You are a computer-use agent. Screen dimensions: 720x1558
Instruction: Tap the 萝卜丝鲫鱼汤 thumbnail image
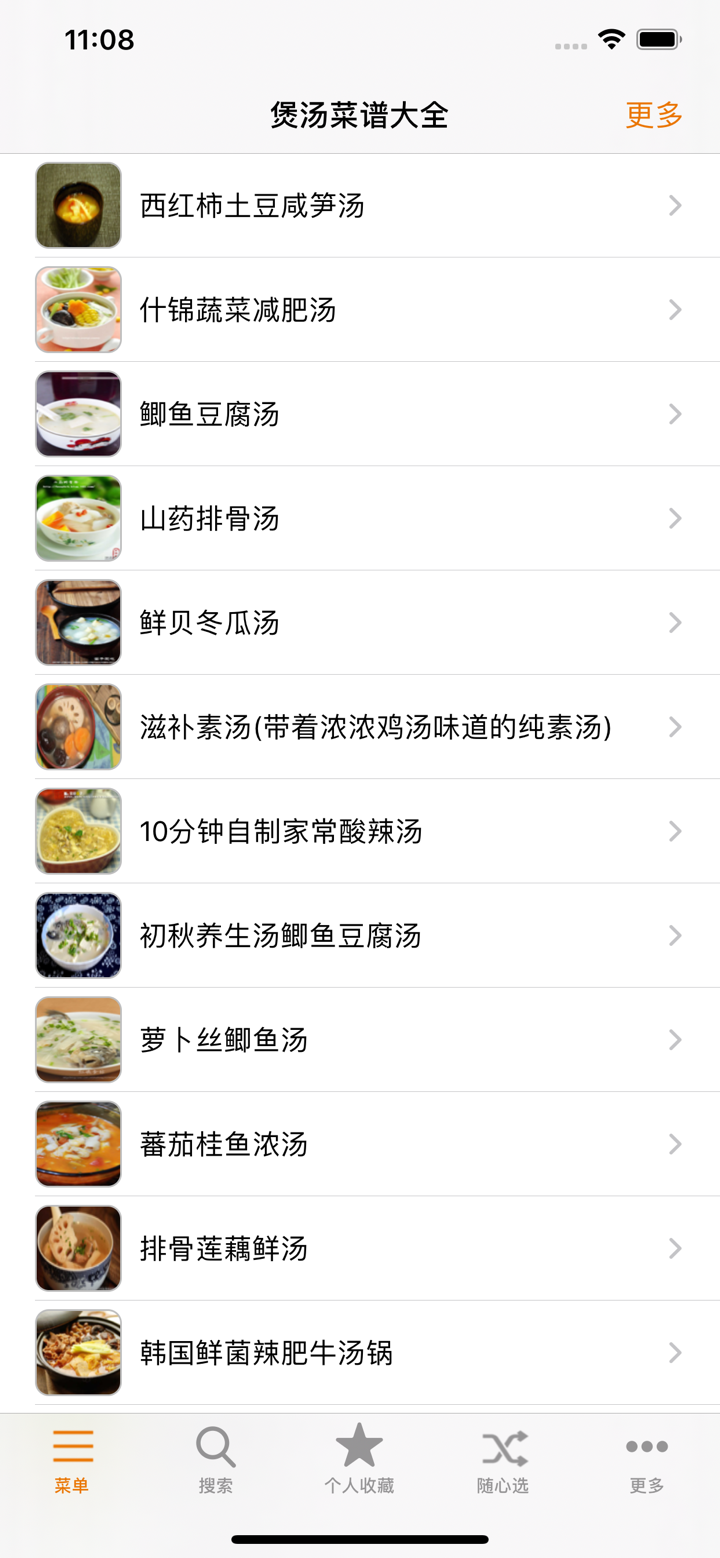click(78, 1039)
